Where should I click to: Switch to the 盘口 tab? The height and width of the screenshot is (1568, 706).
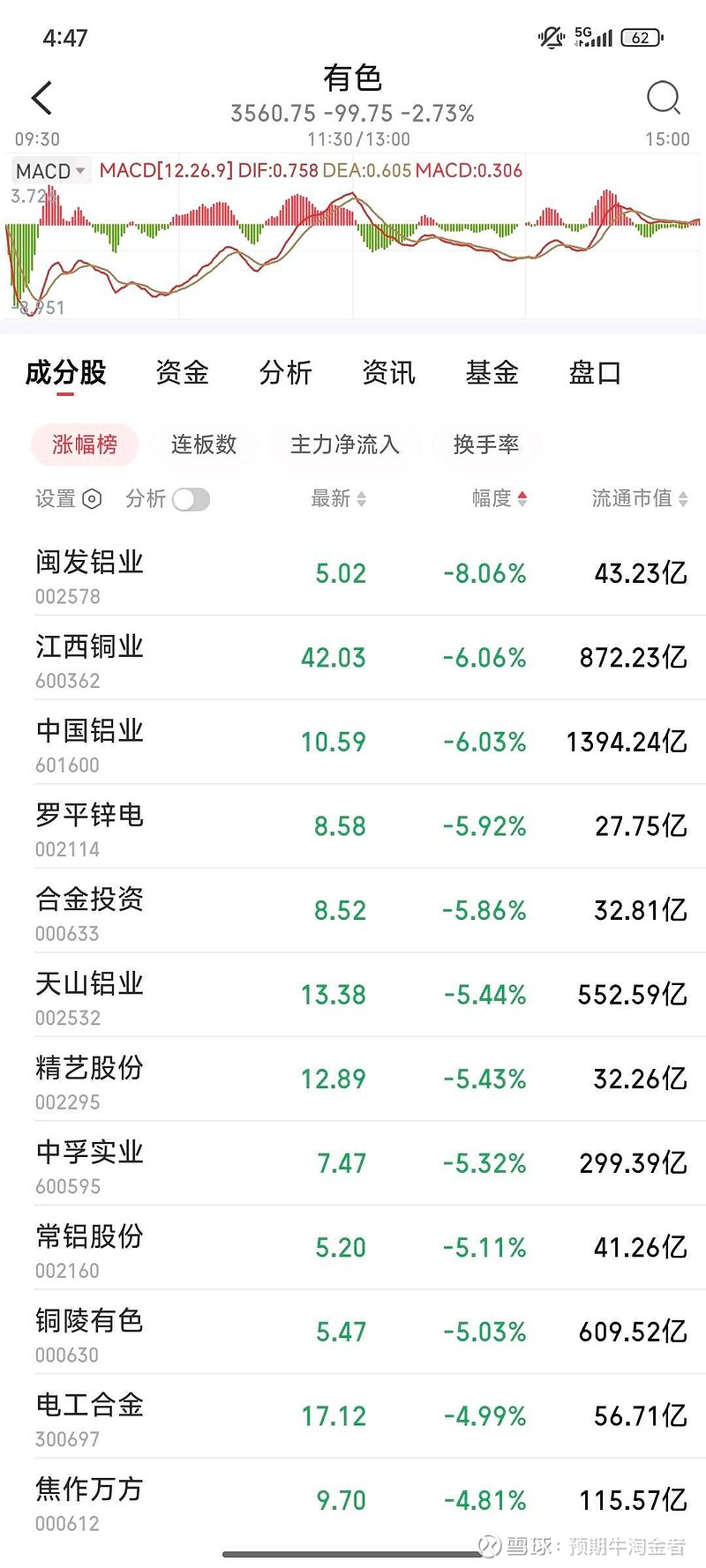[595, 372]
